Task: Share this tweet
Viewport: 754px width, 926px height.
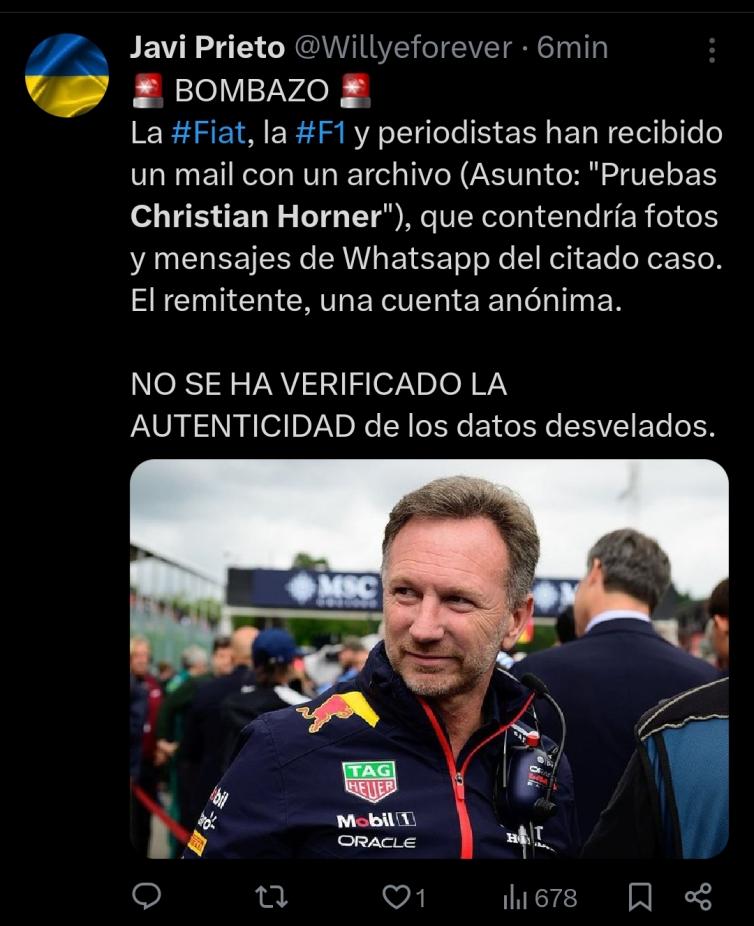Action: coord(698,897)
